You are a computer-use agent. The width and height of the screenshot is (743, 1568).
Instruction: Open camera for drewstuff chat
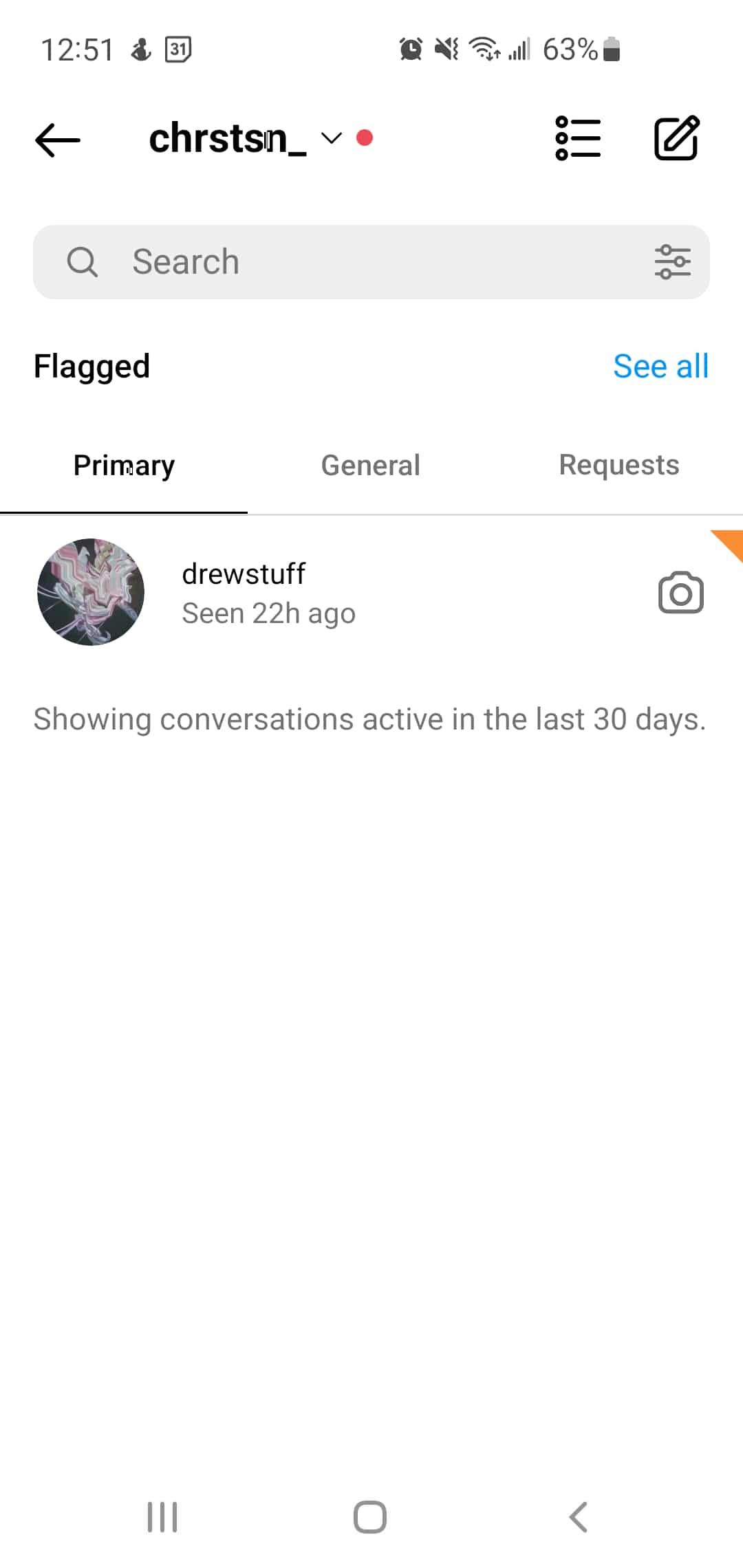pos(680,592)
